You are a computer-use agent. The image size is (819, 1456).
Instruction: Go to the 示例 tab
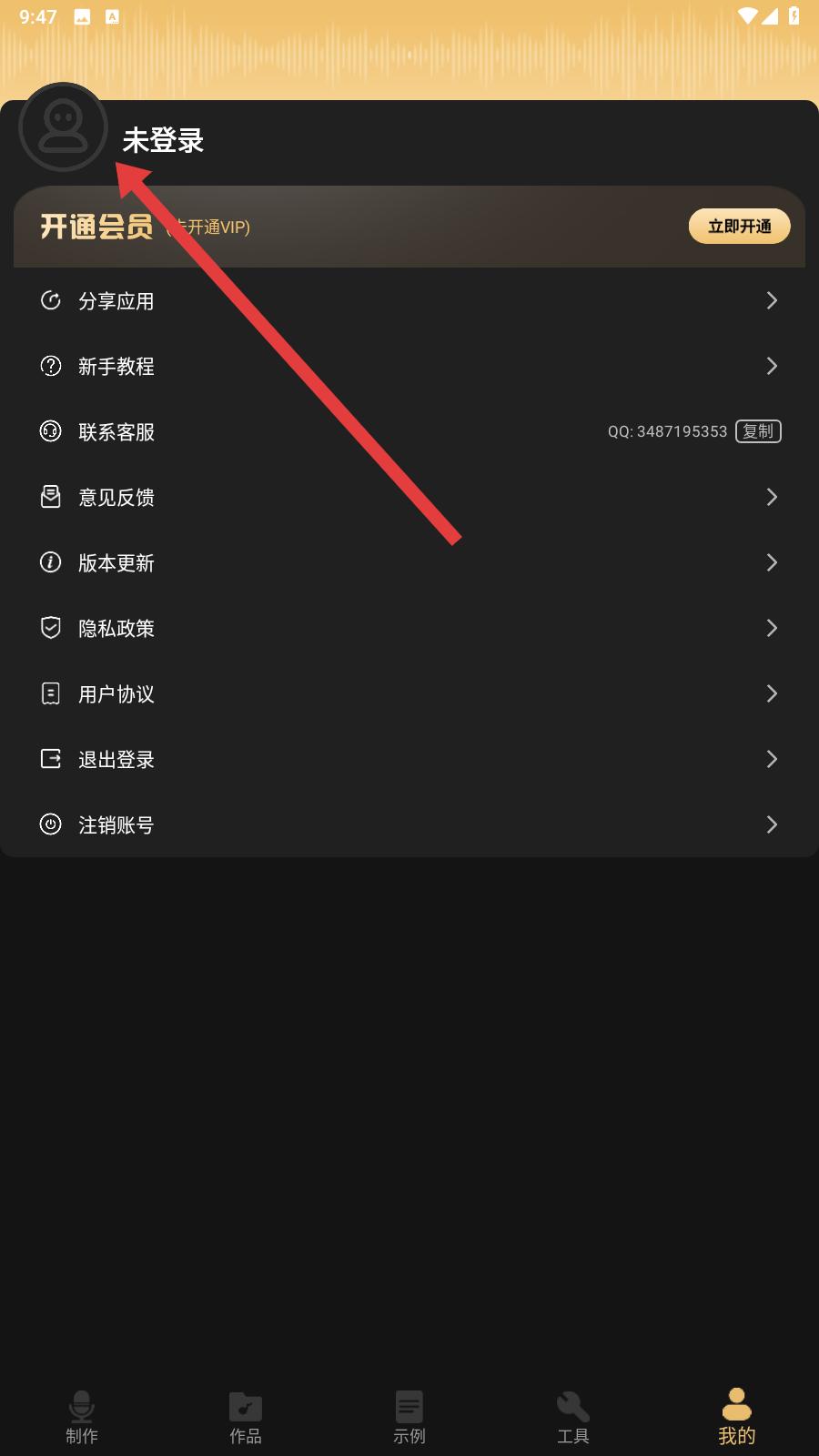[409, 1417]
